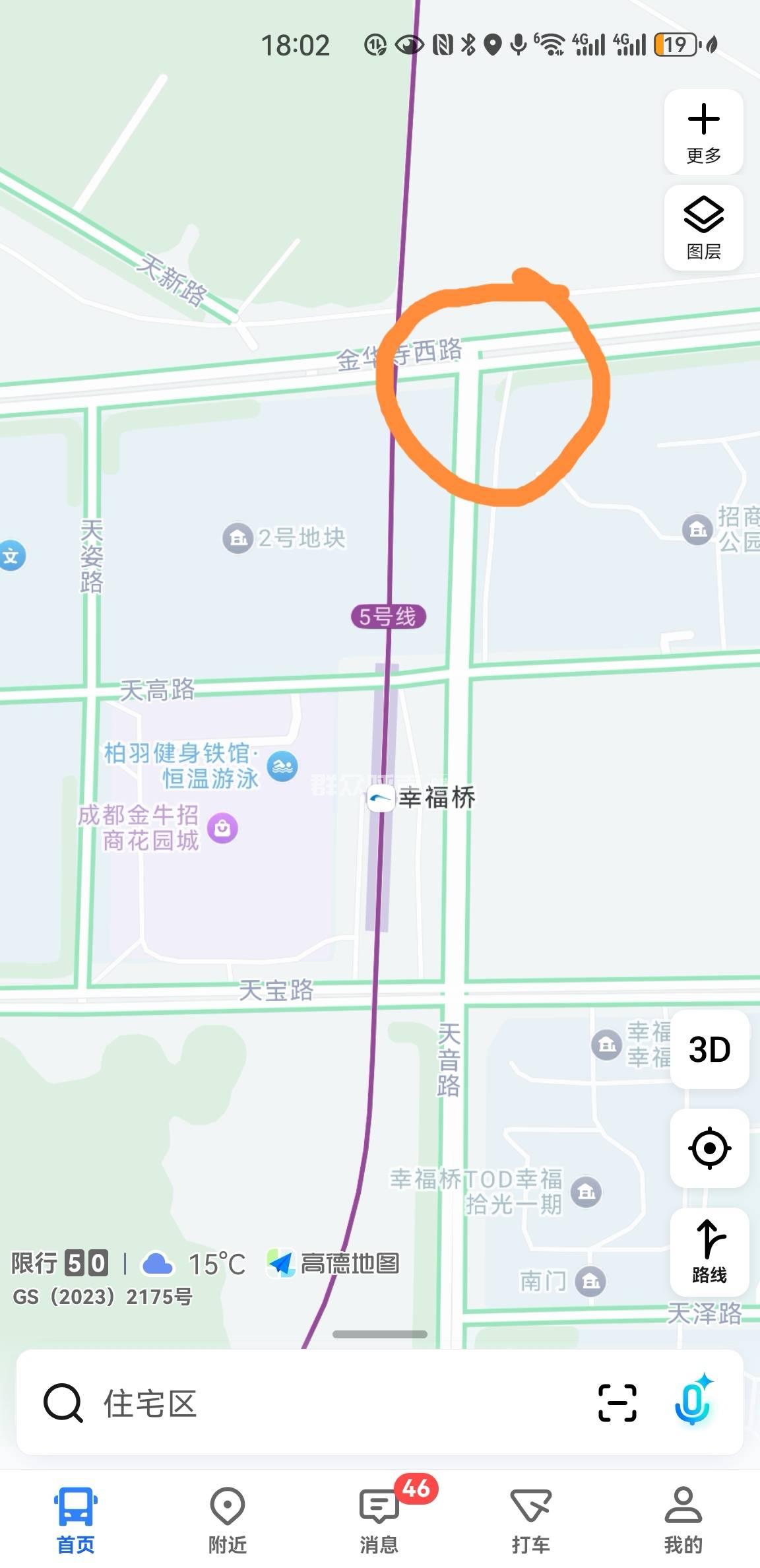Switch the map to 3D view
This screenshot has height=1568, width=760.
point(709,1049)
